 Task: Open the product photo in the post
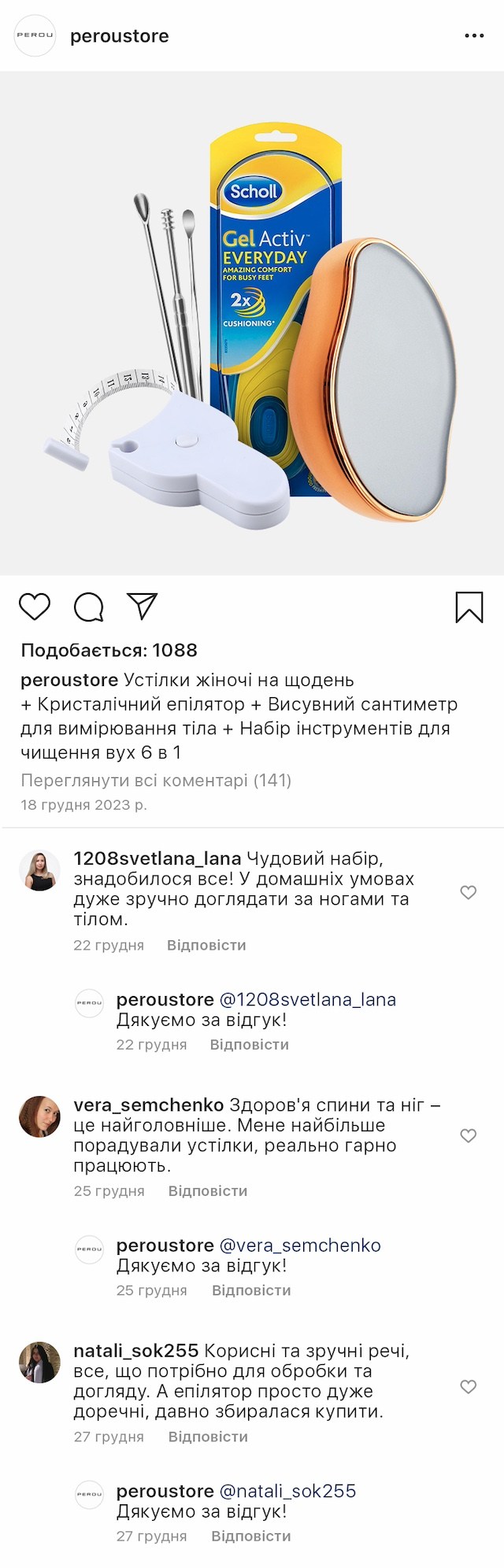[x=252, y=323]
